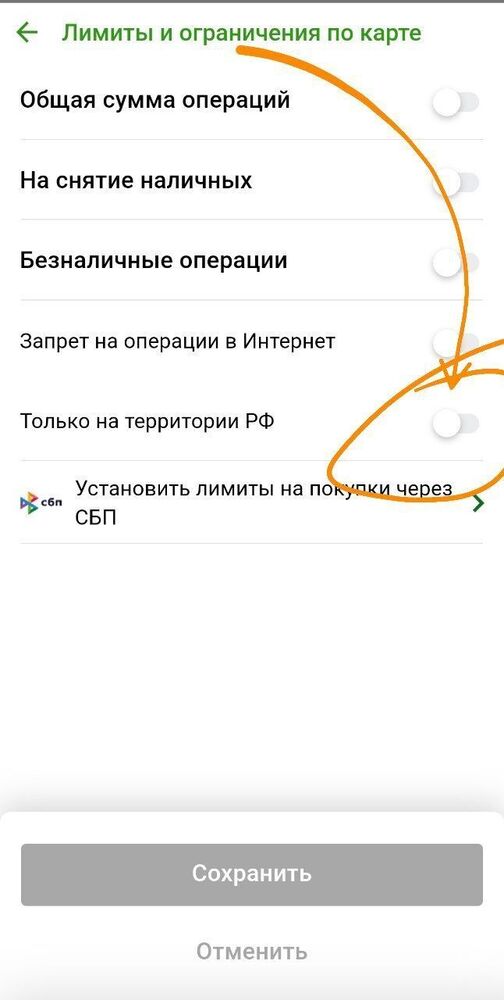Viewport: 504px width, 1000px height.
Task: Open Установить лимиты на покупки через СБП
Action: pyautogui.click(x=252, y=503)
